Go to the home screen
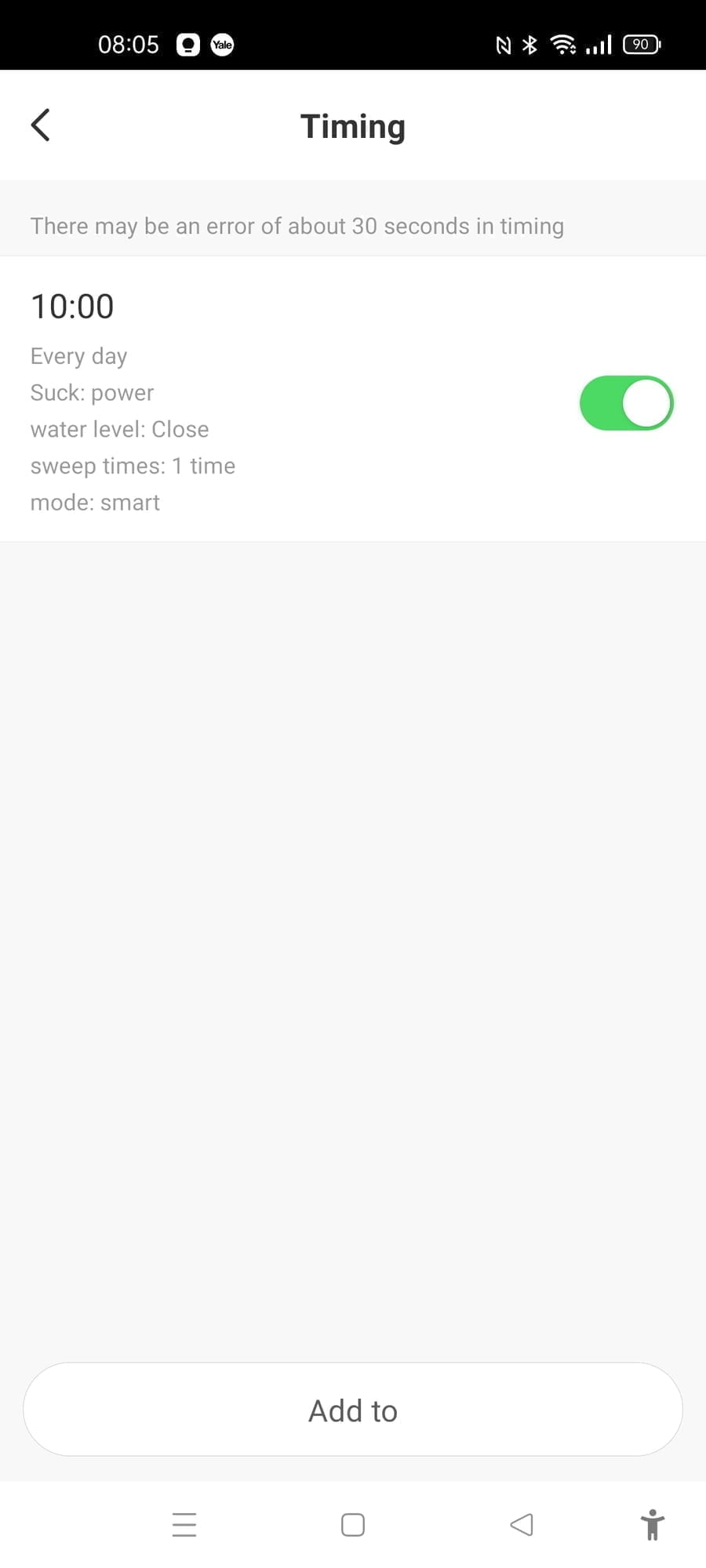This screenshot has height=1568, width=706. tap(353, 1525)
